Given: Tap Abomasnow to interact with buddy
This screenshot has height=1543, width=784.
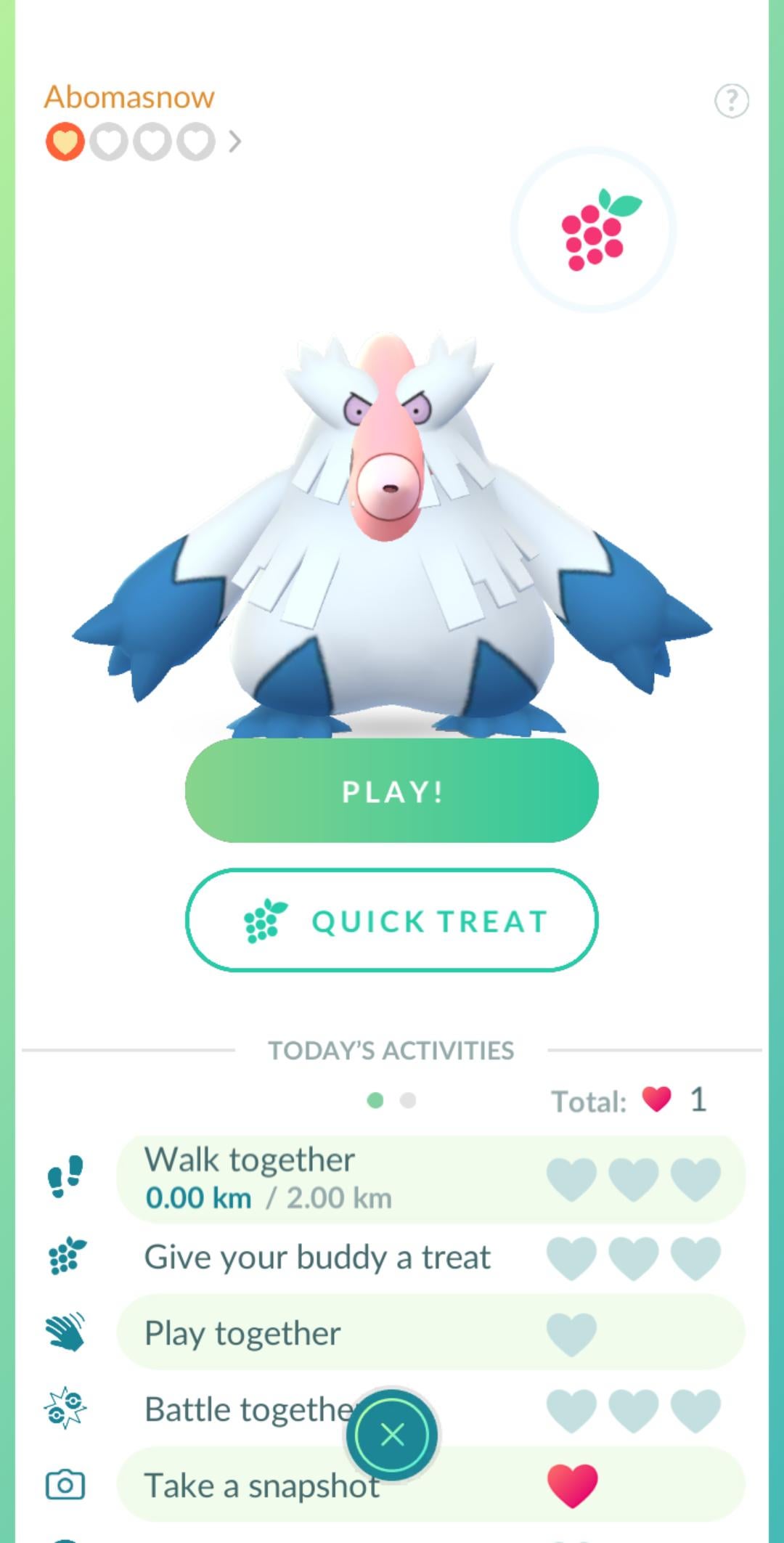Looking at the screenshot, I should [392, 552].
